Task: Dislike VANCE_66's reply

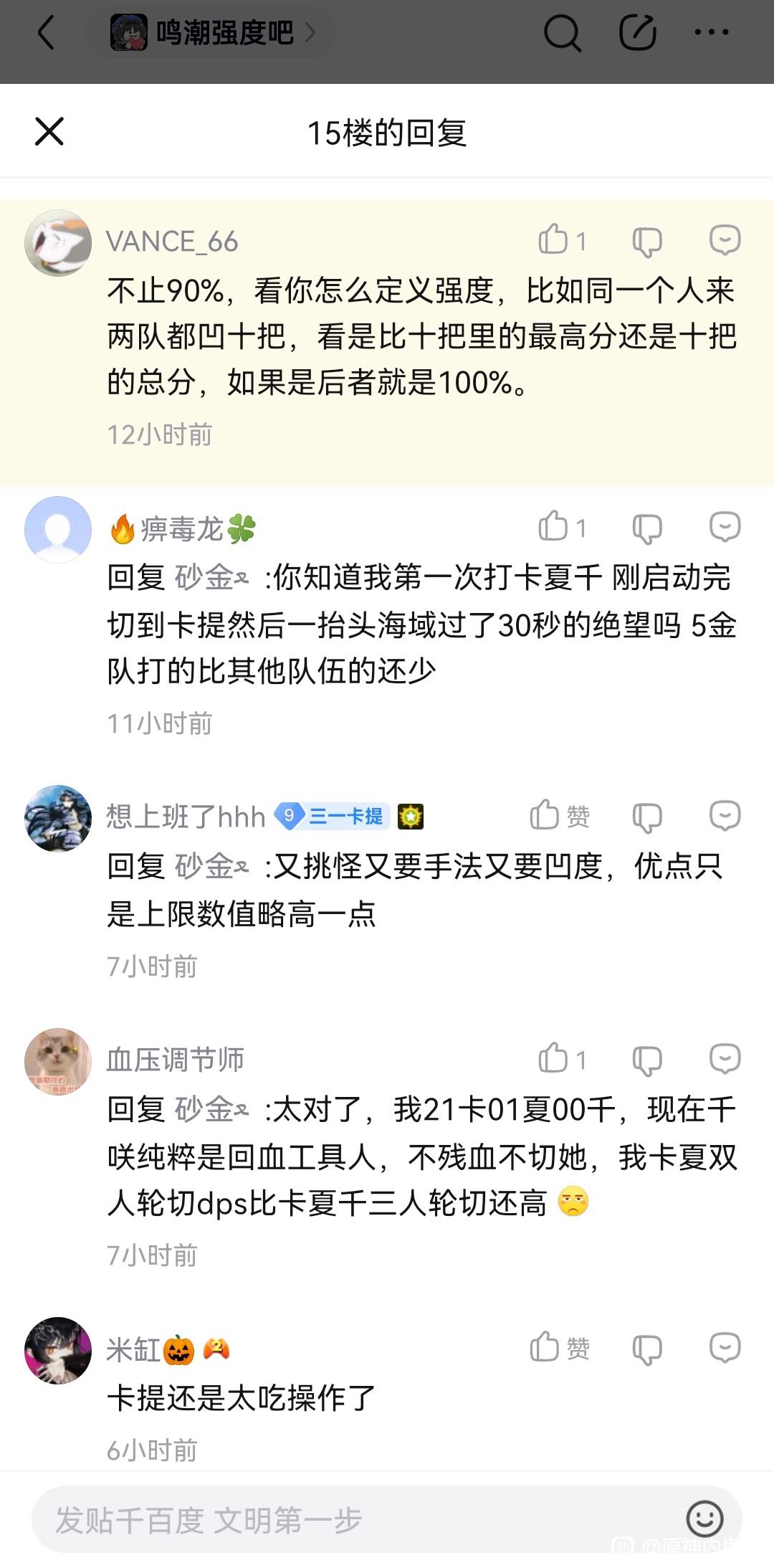Action: tap(646, 242)
